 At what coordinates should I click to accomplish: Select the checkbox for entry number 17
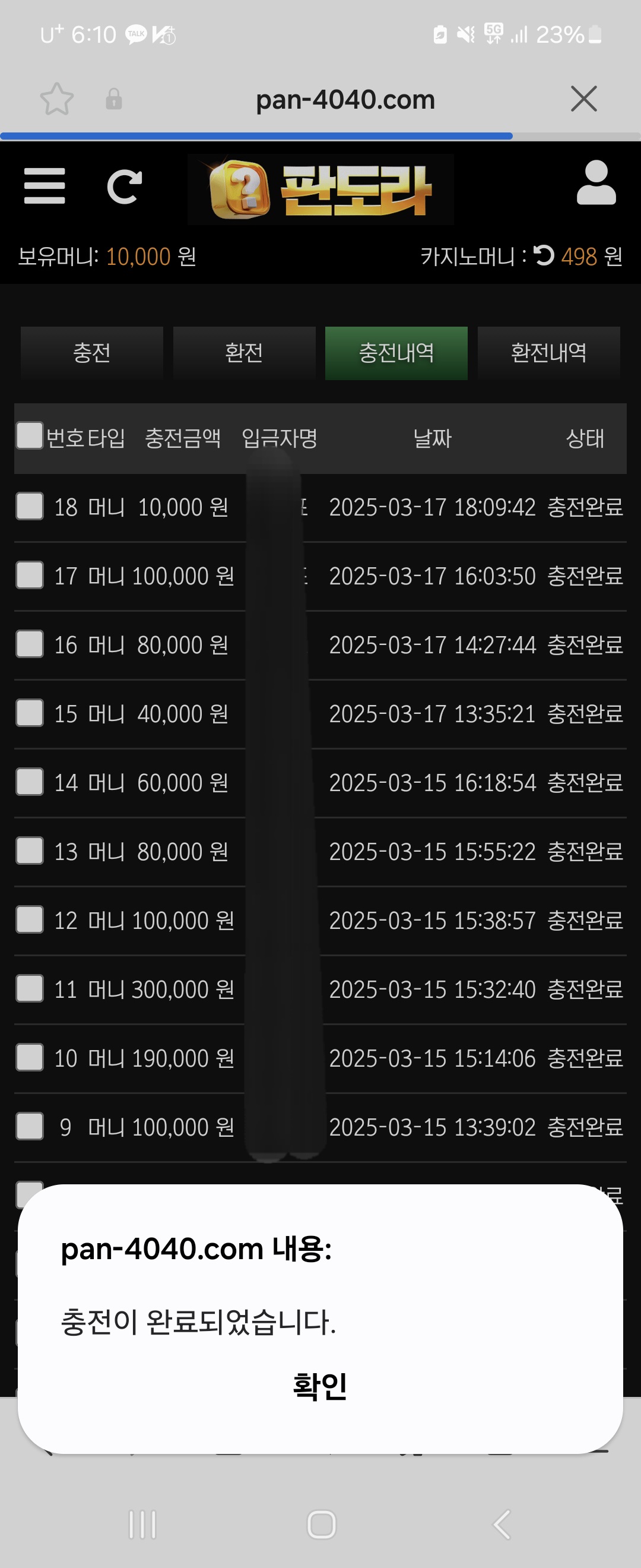[x=29, y=575]
